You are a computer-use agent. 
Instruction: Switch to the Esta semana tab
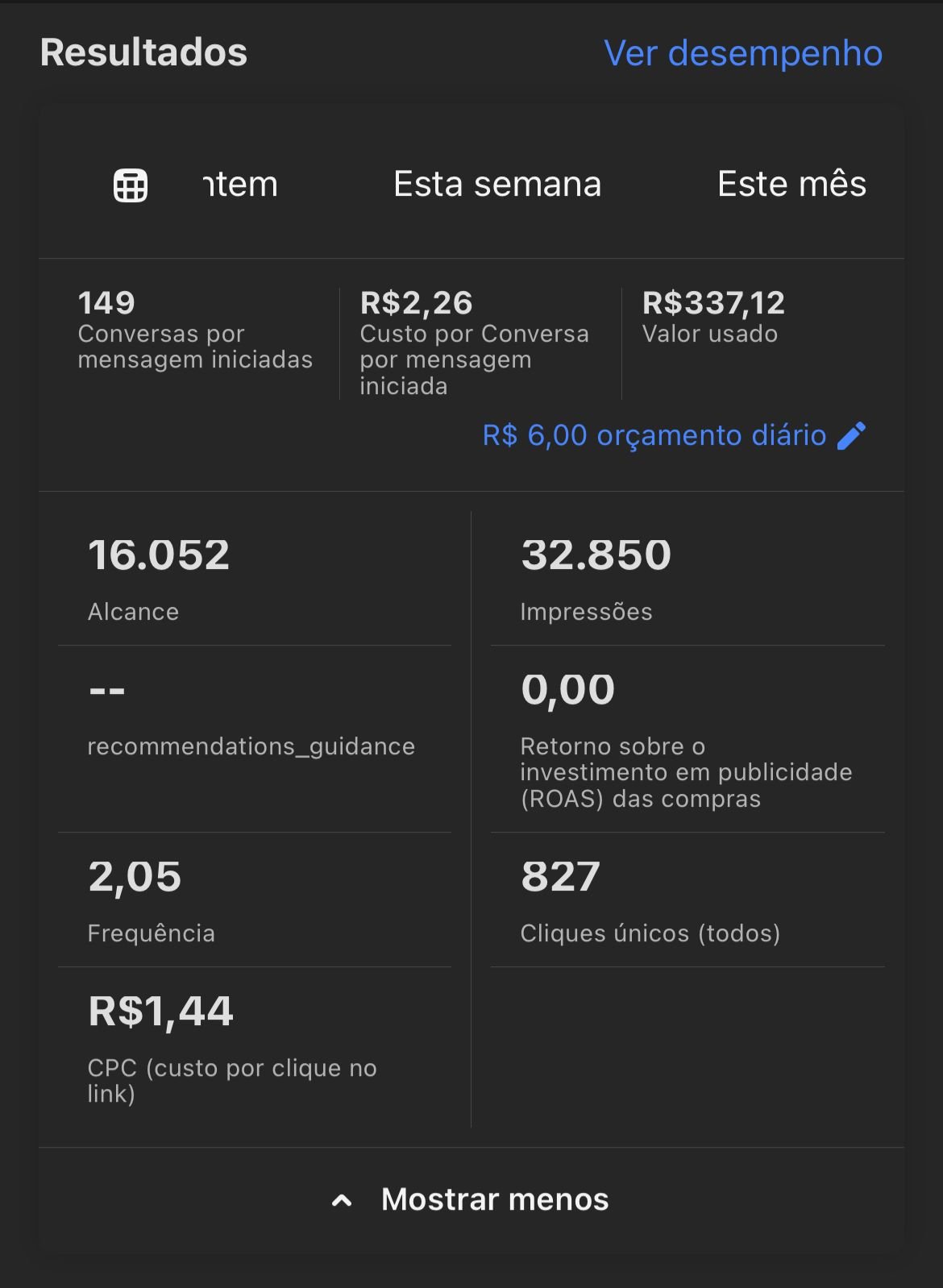[x=497, y=184]
